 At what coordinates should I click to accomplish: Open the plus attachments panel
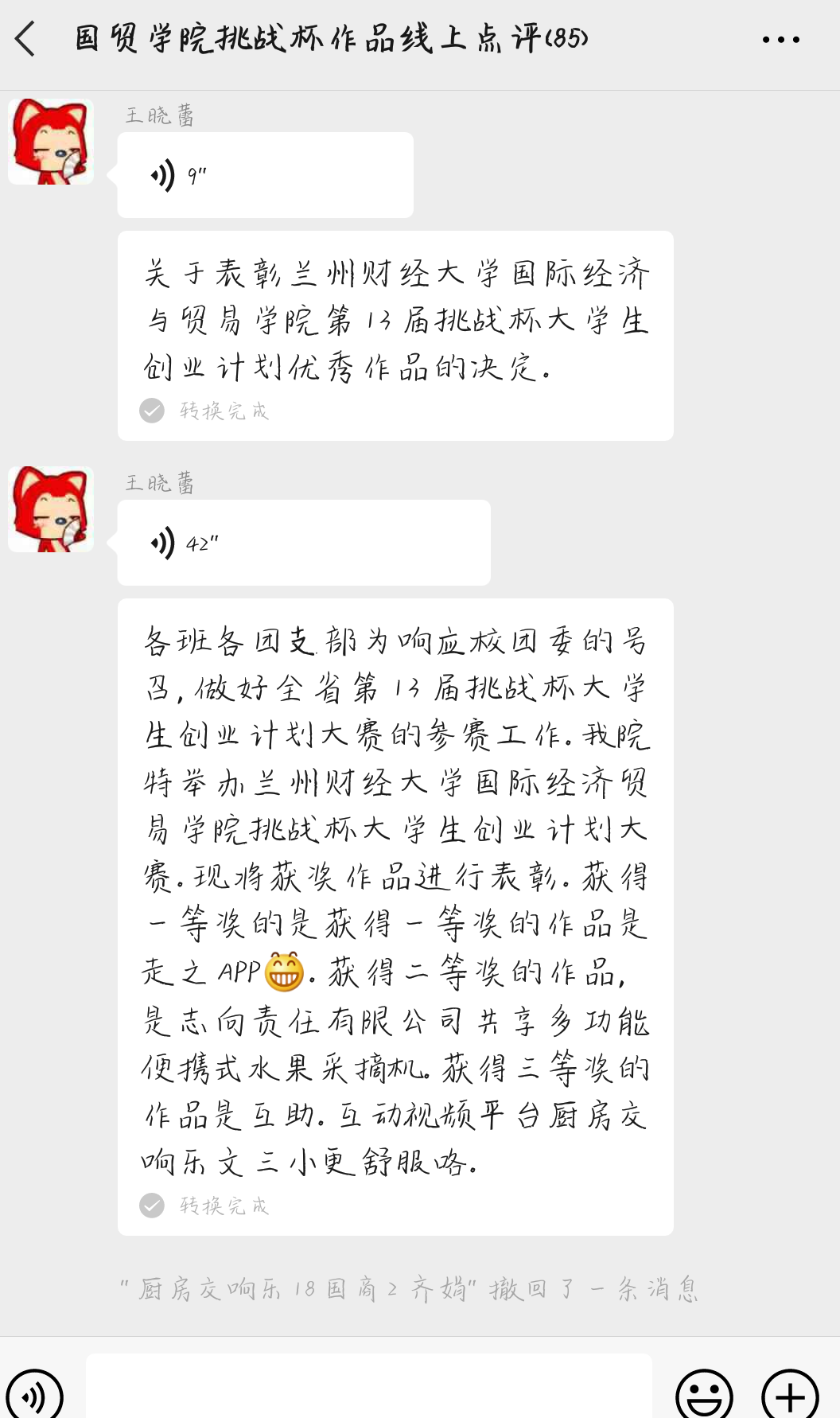[790, 1394]
